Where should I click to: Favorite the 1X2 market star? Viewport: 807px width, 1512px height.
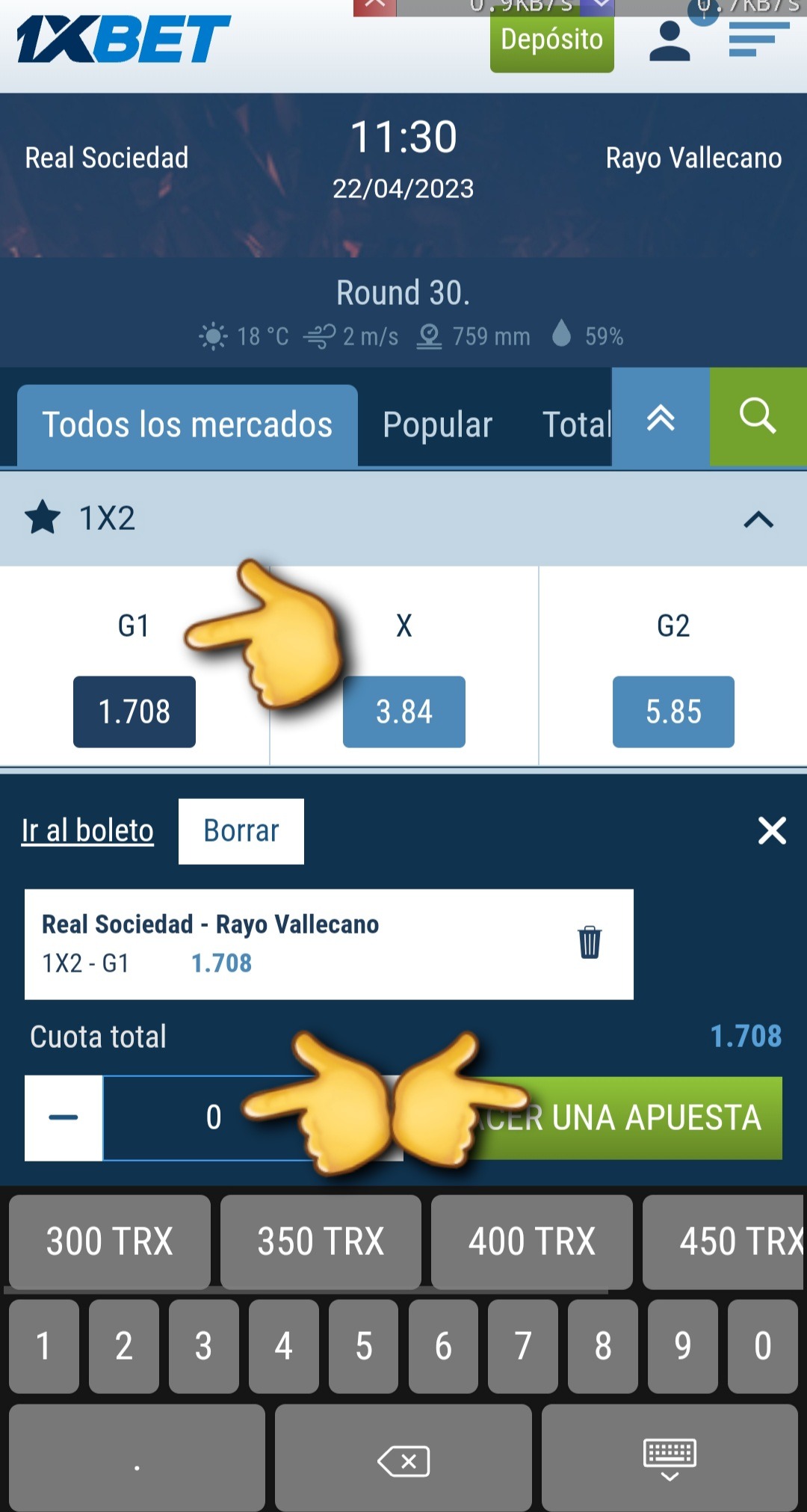click(x=43, y=518)
